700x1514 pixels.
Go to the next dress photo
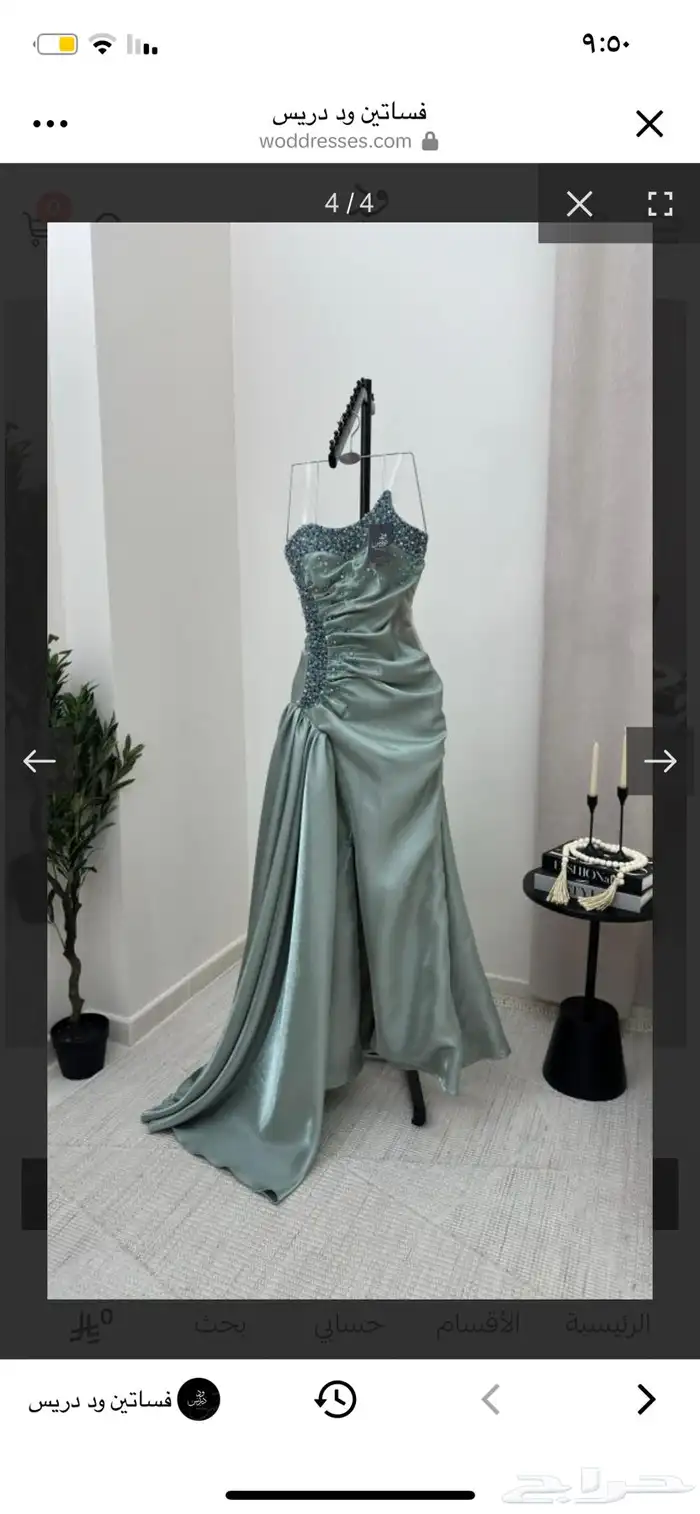(x=660, y=761)
